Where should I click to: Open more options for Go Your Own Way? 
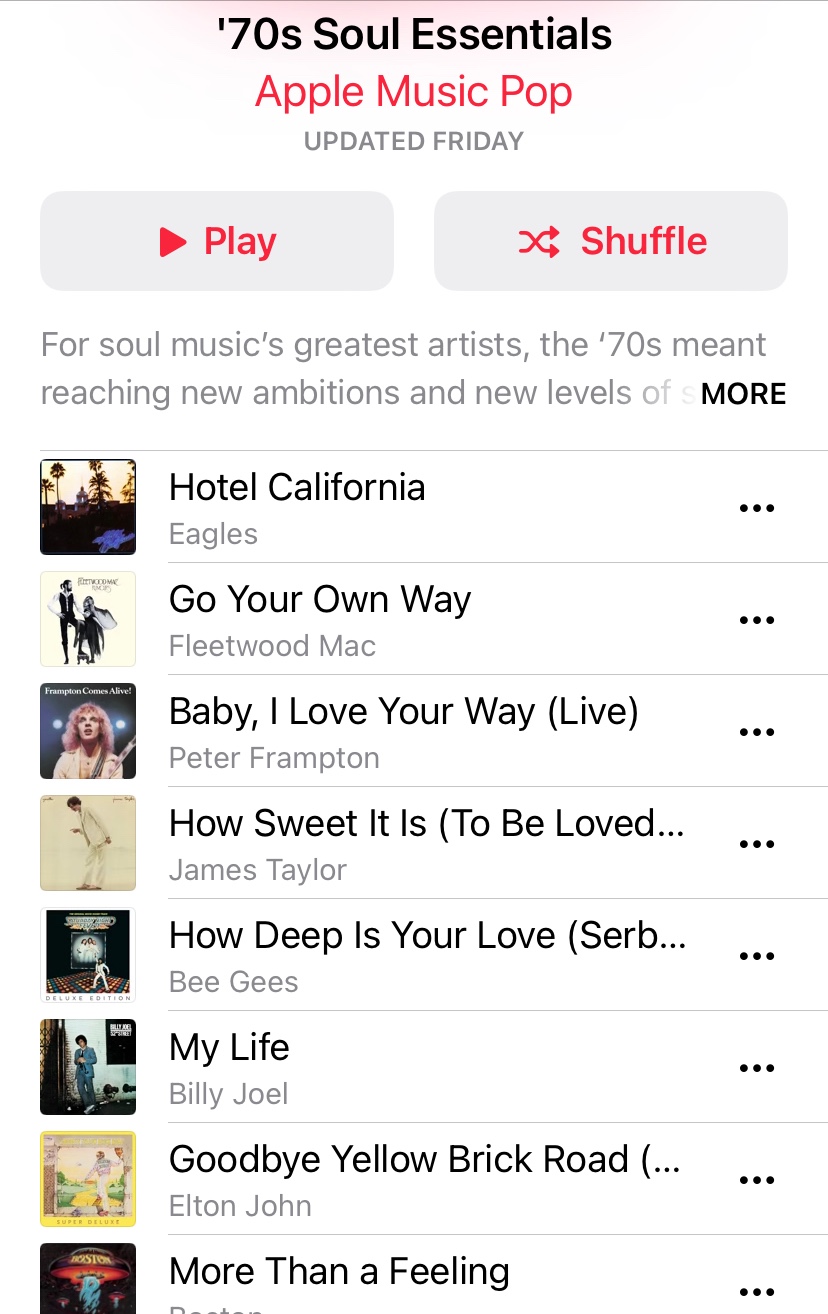(756, 620)
